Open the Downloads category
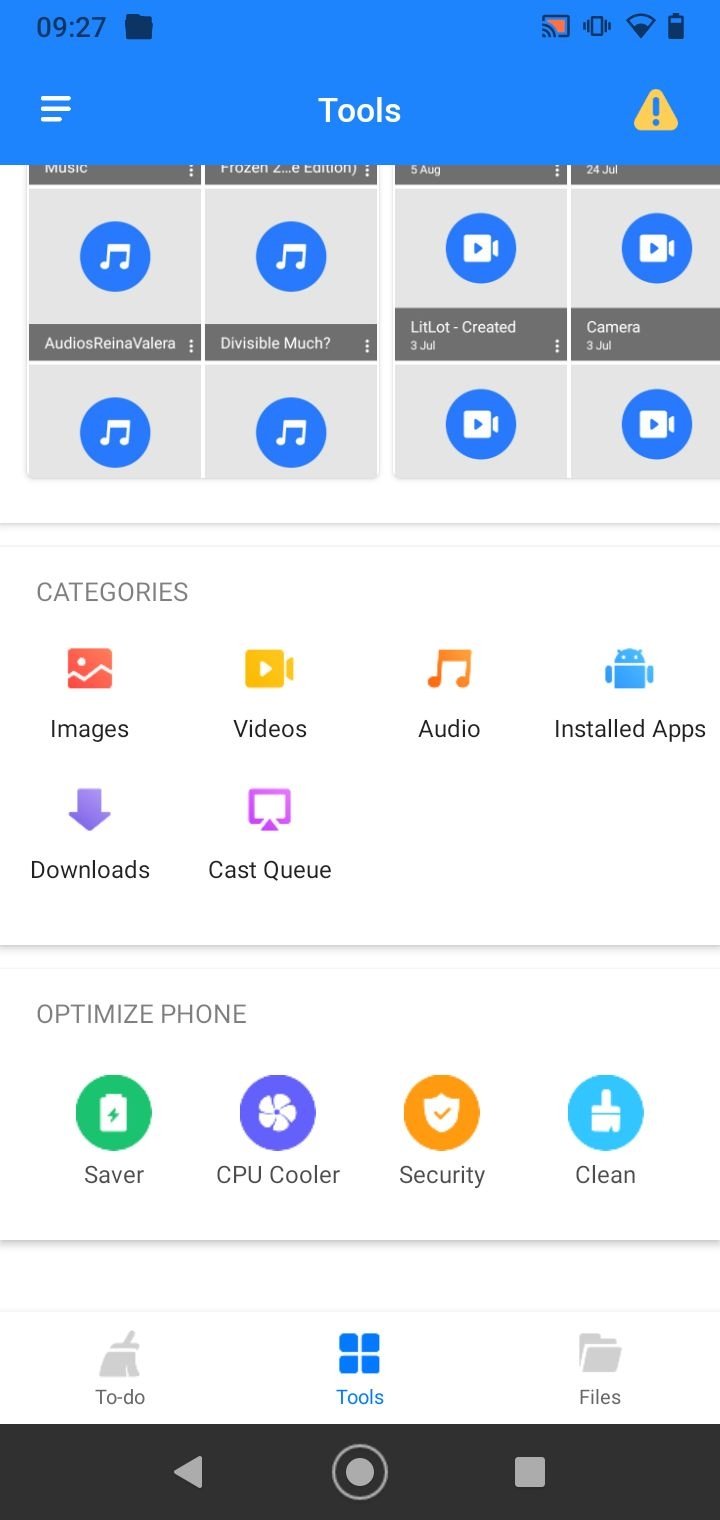720x1520 pixels. [x=90, y=834]
